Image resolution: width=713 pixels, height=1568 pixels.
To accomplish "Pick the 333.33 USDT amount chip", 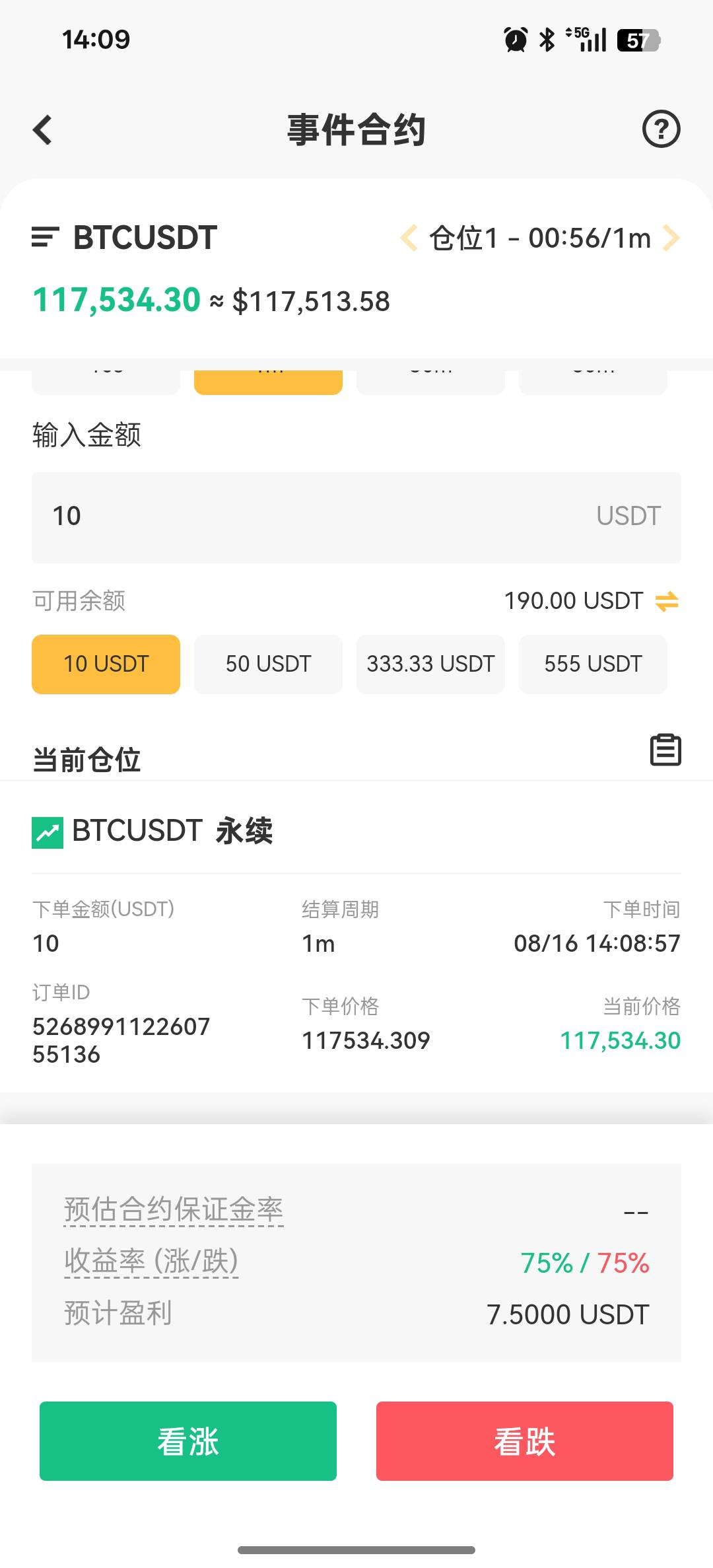I will [x=430, y=664].
